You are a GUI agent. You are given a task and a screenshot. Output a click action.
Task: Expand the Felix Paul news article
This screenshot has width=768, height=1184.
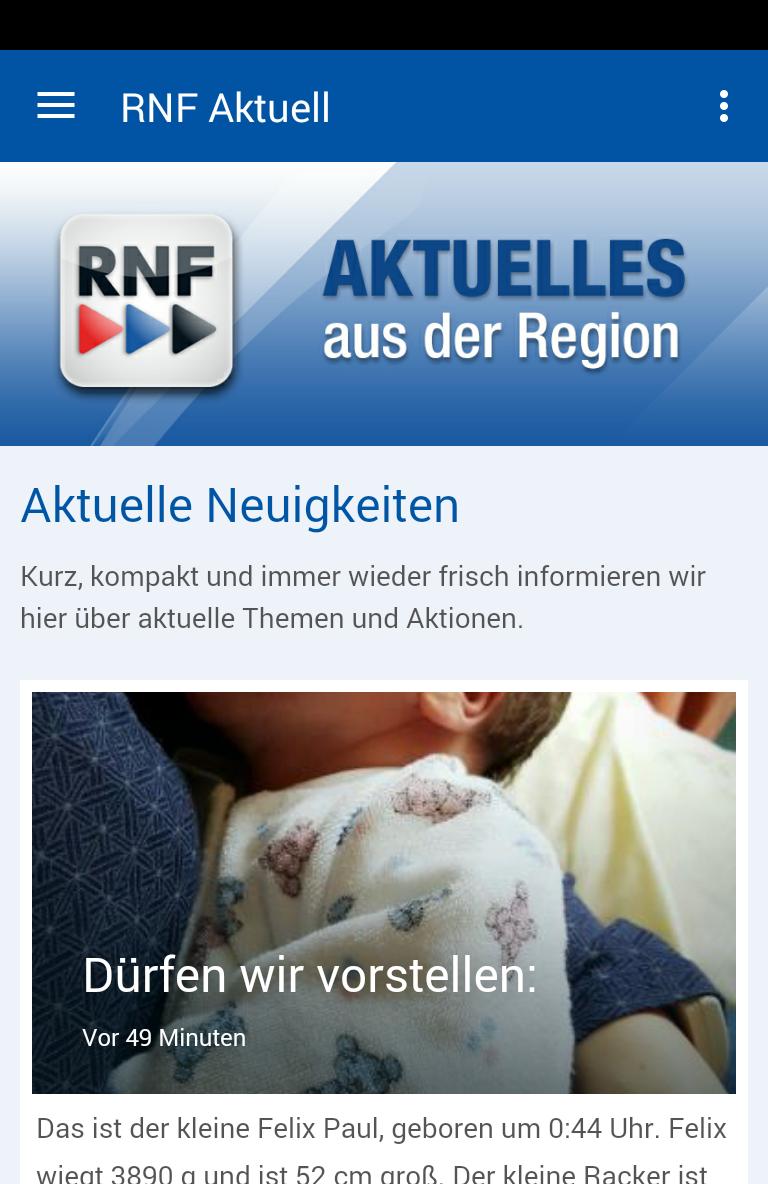pyautogui.click(x=384, y=892)
